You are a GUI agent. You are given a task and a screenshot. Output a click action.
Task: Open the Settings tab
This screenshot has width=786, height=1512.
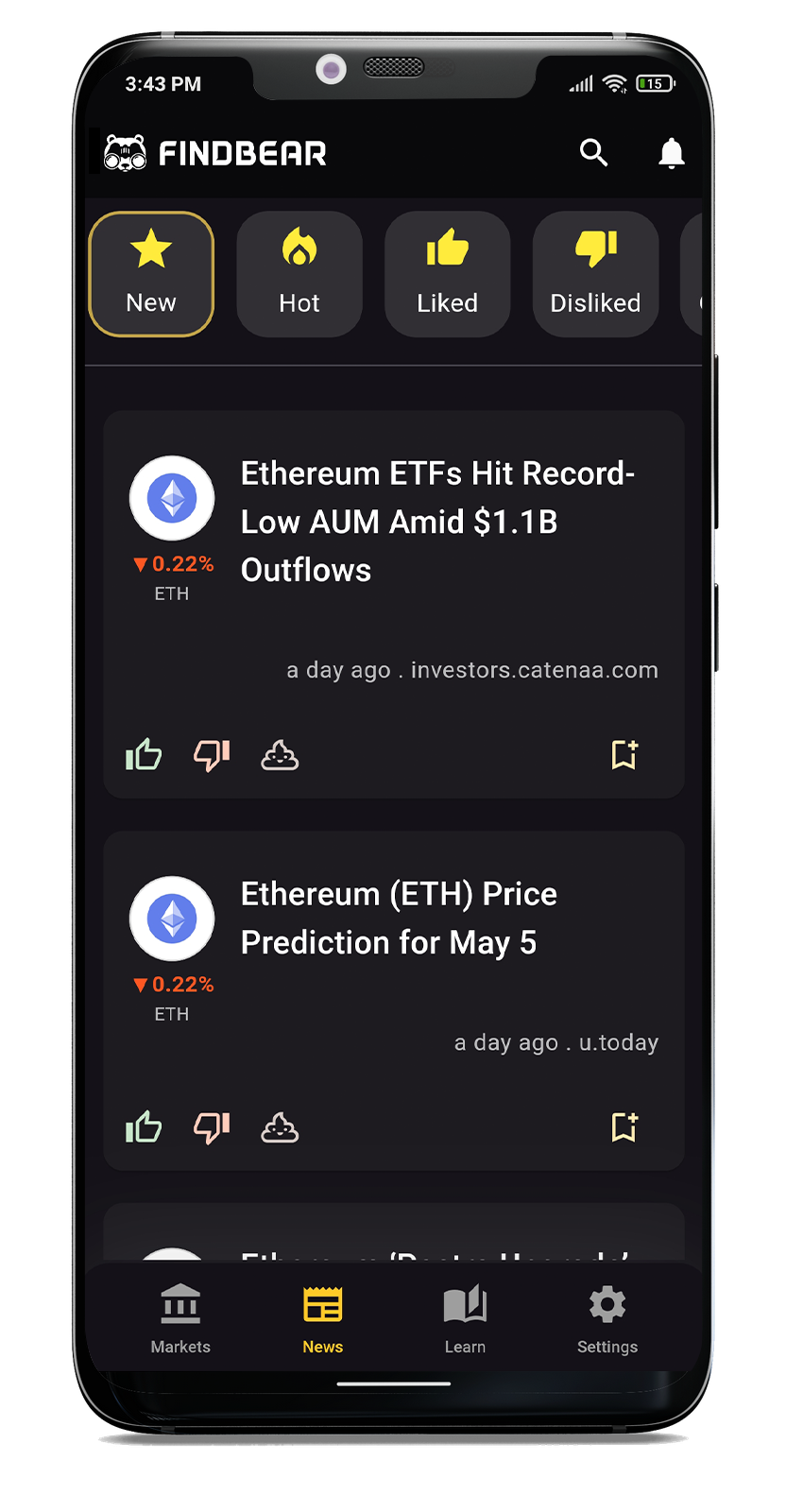(607, 1319)
